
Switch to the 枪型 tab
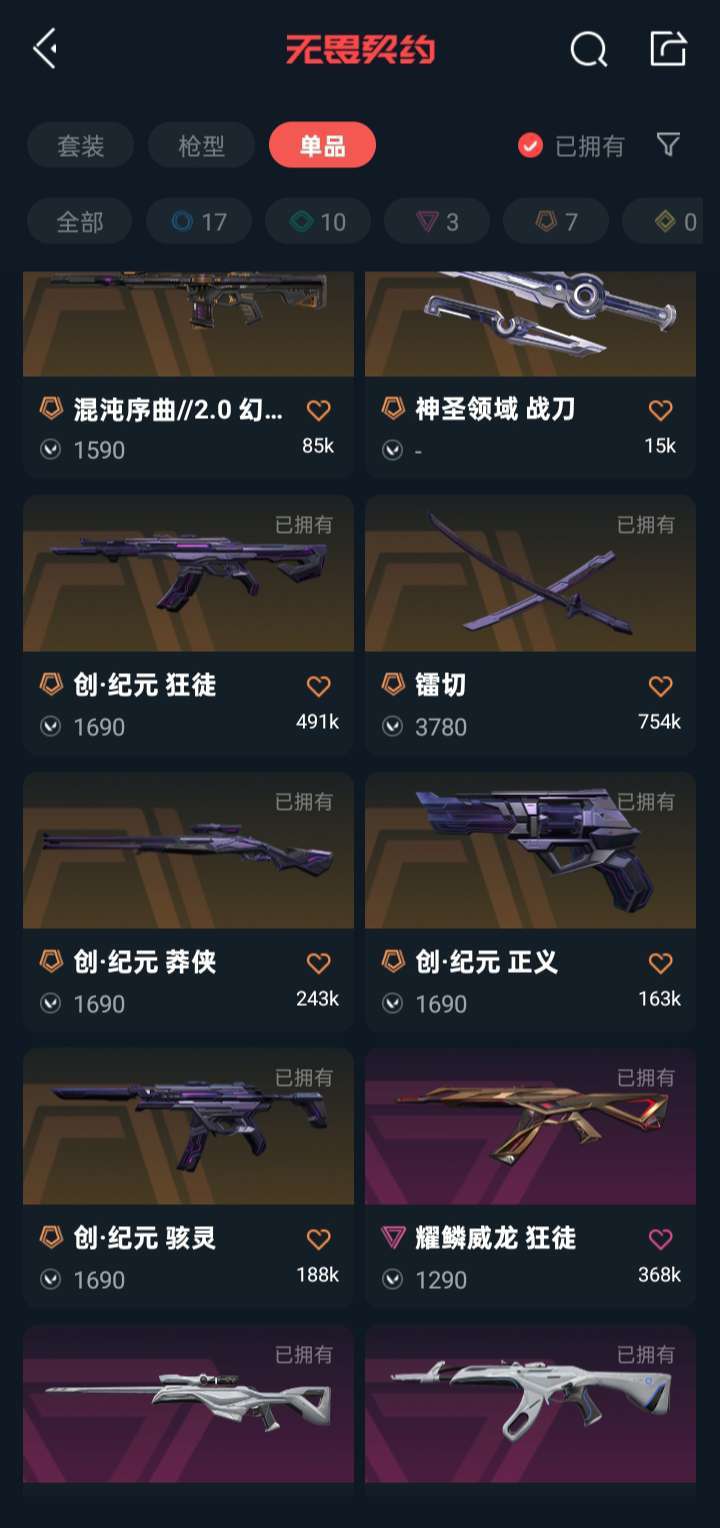pyautogui.click(x=201, y=146)
